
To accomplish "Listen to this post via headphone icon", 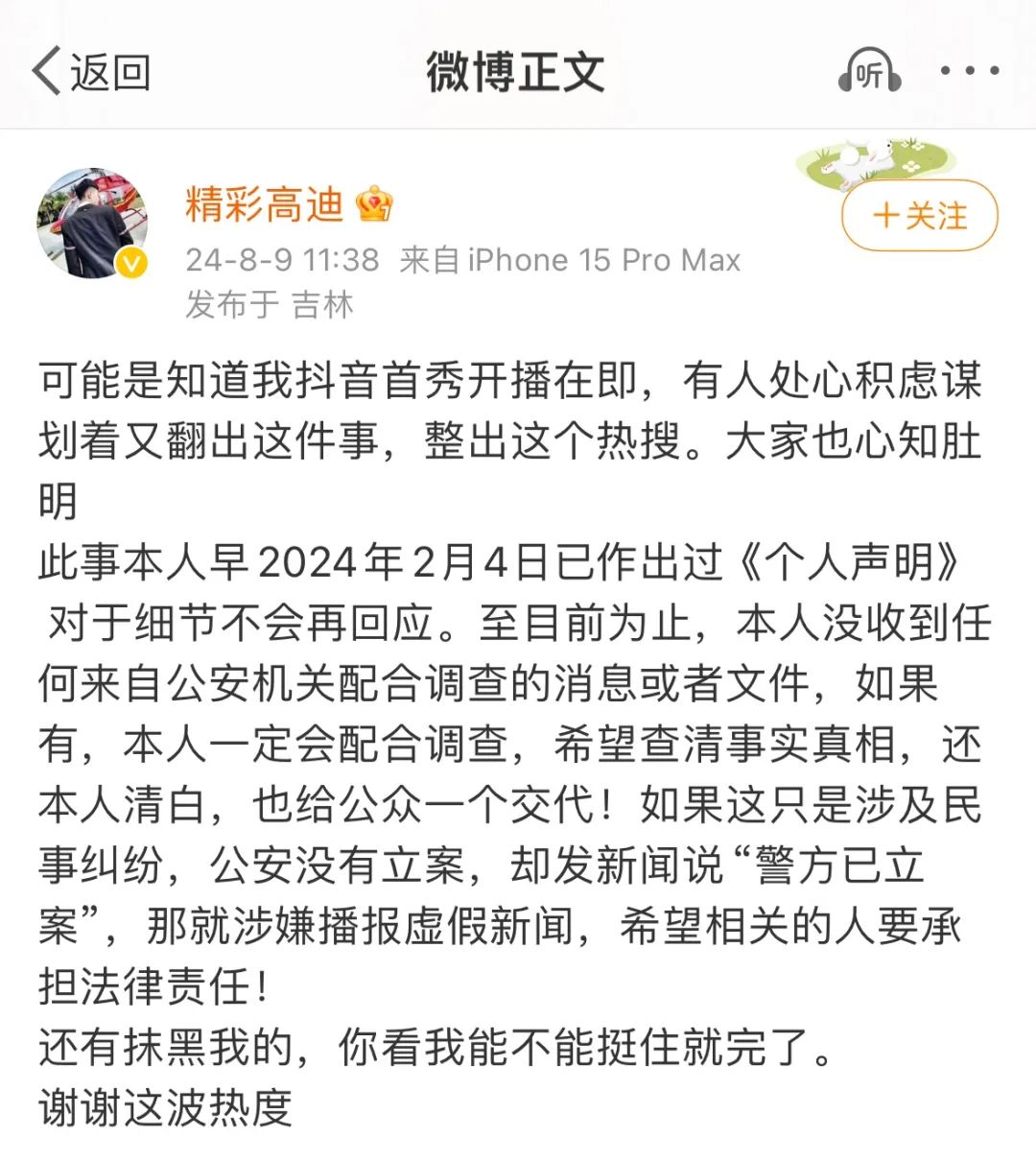I will point(869,72).
